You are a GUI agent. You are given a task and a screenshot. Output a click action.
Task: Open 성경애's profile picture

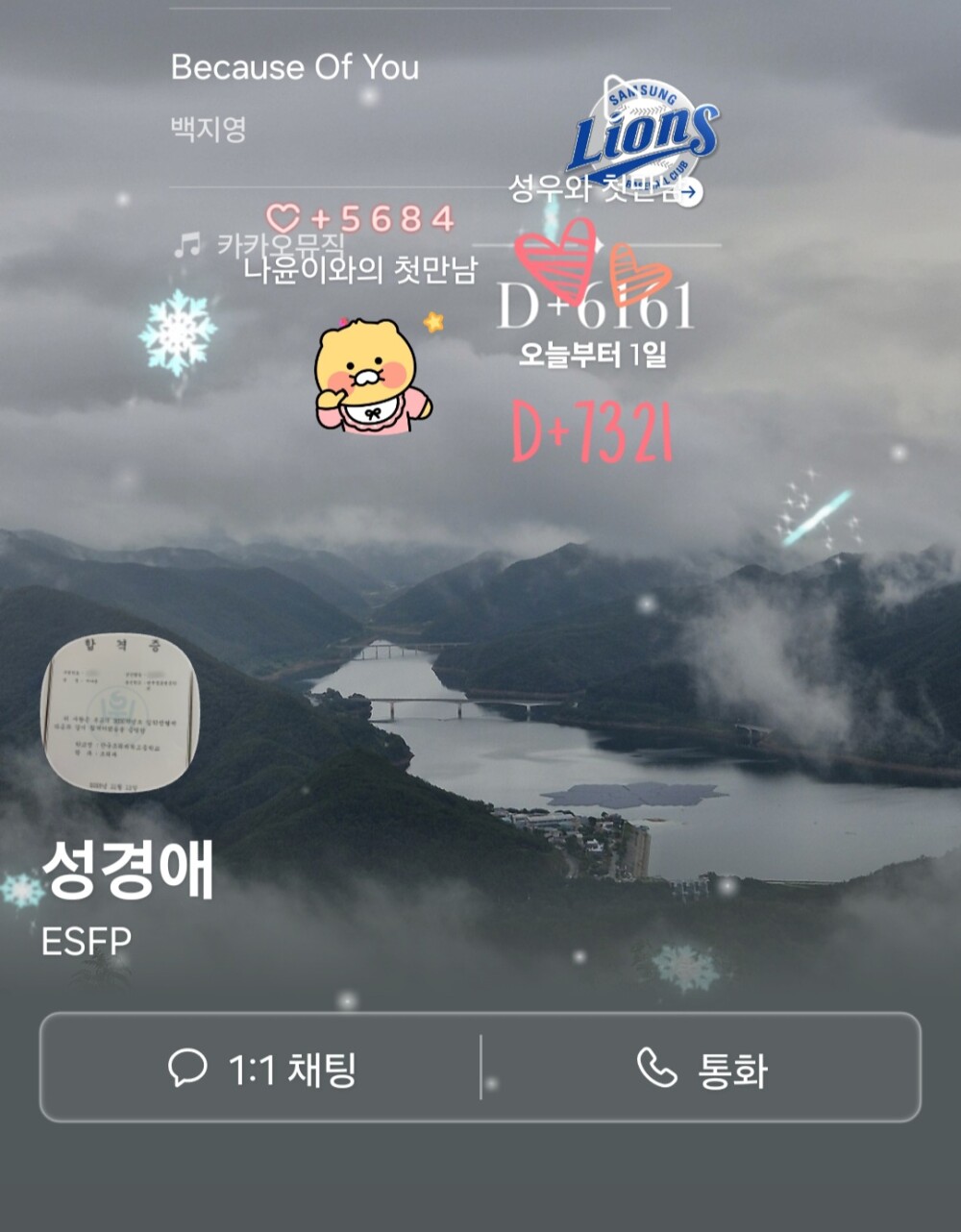(120, 712)
